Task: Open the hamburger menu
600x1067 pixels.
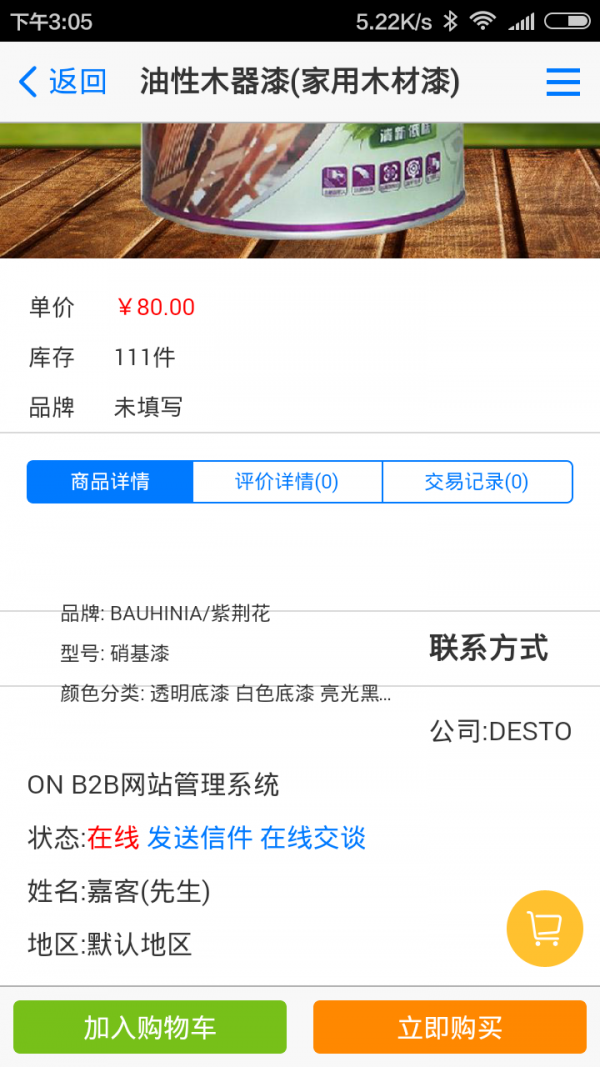Action: pyautogui.click(x=563, y=82)
